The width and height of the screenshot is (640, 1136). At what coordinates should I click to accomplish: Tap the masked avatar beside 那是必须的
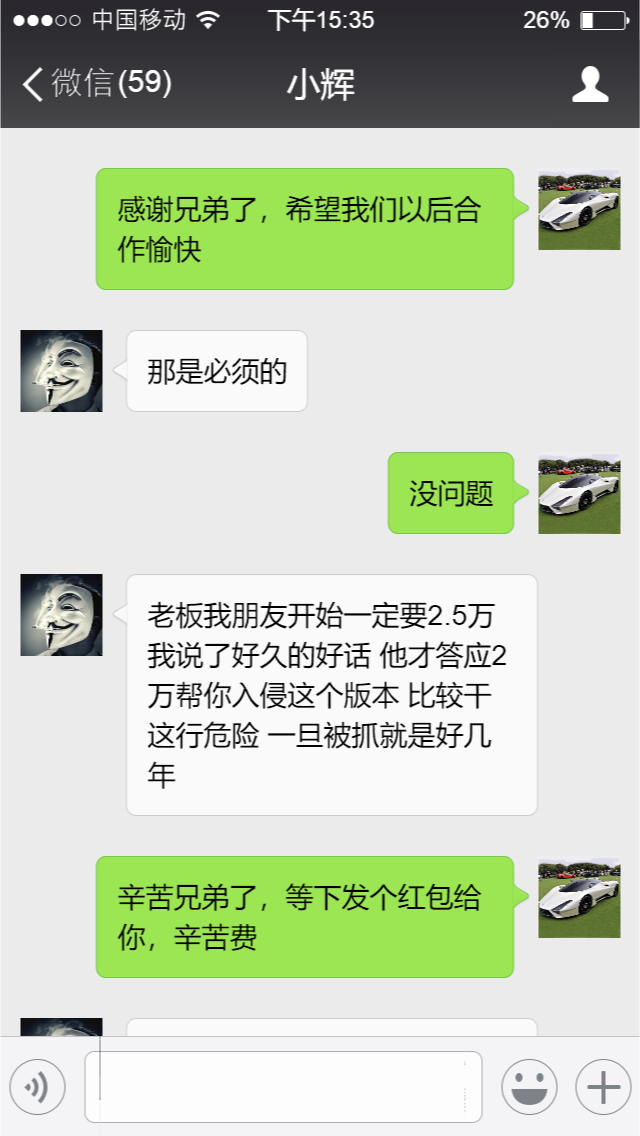[x=62, y=371]
